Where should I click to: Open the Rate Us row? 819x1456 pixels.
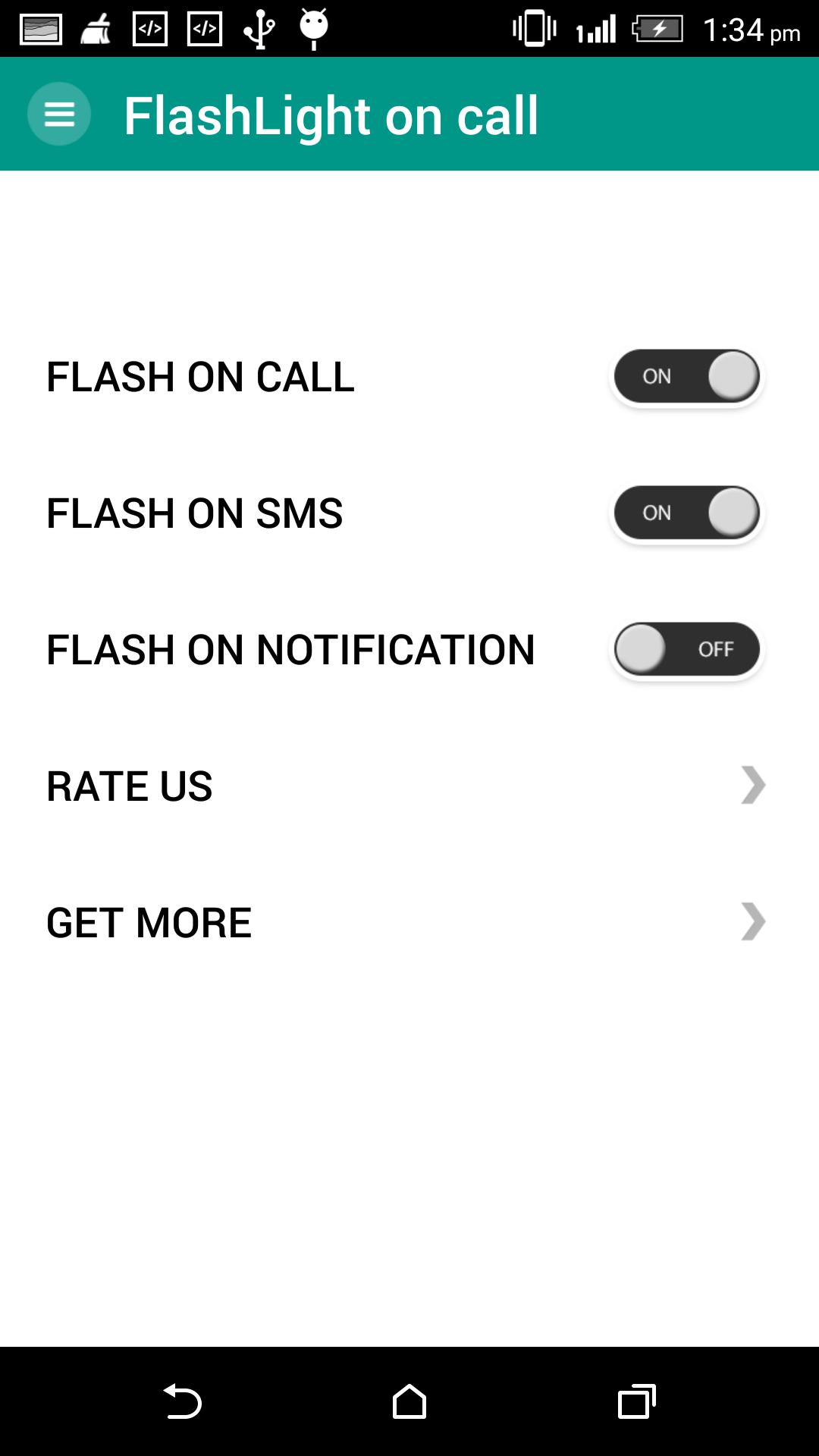(409, 786)
